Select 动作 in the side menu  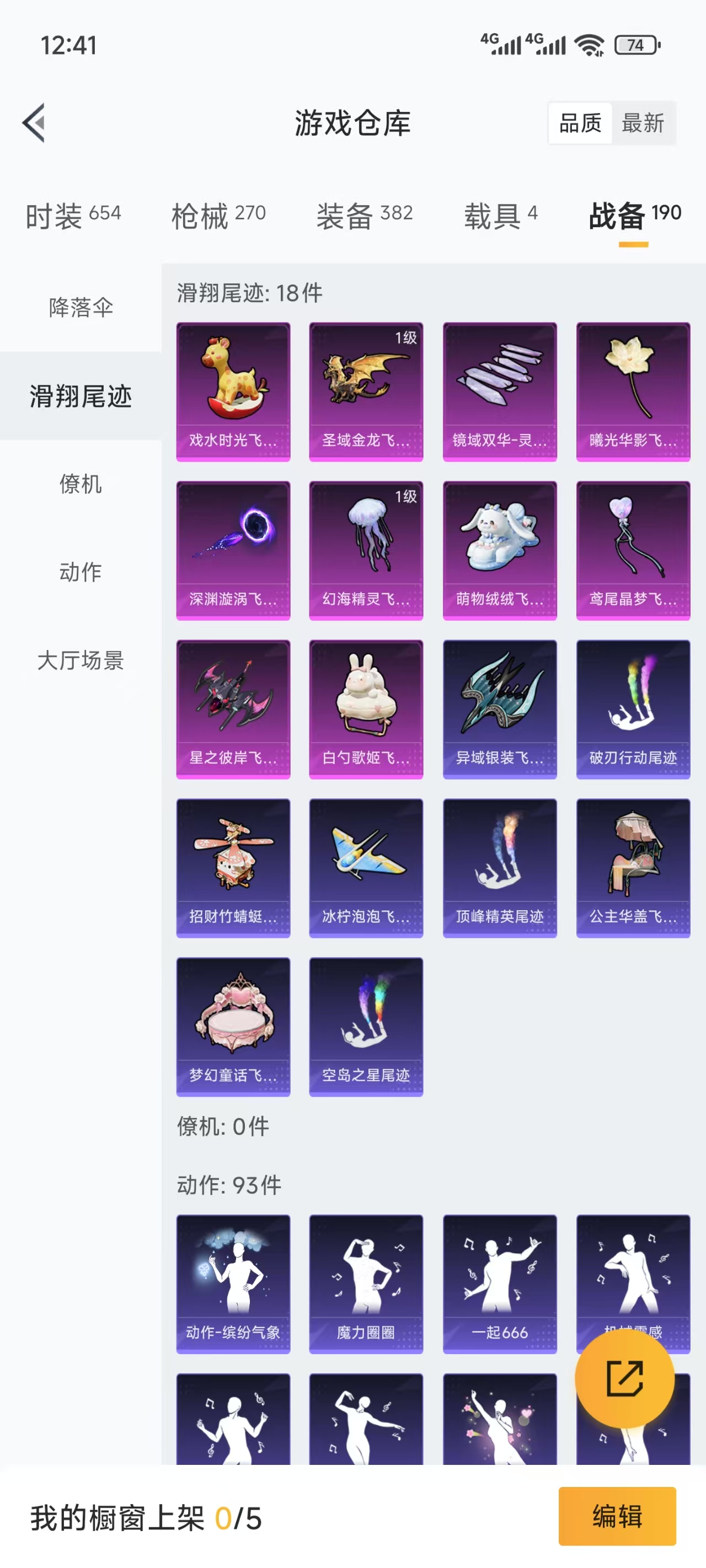pos(81,572)
